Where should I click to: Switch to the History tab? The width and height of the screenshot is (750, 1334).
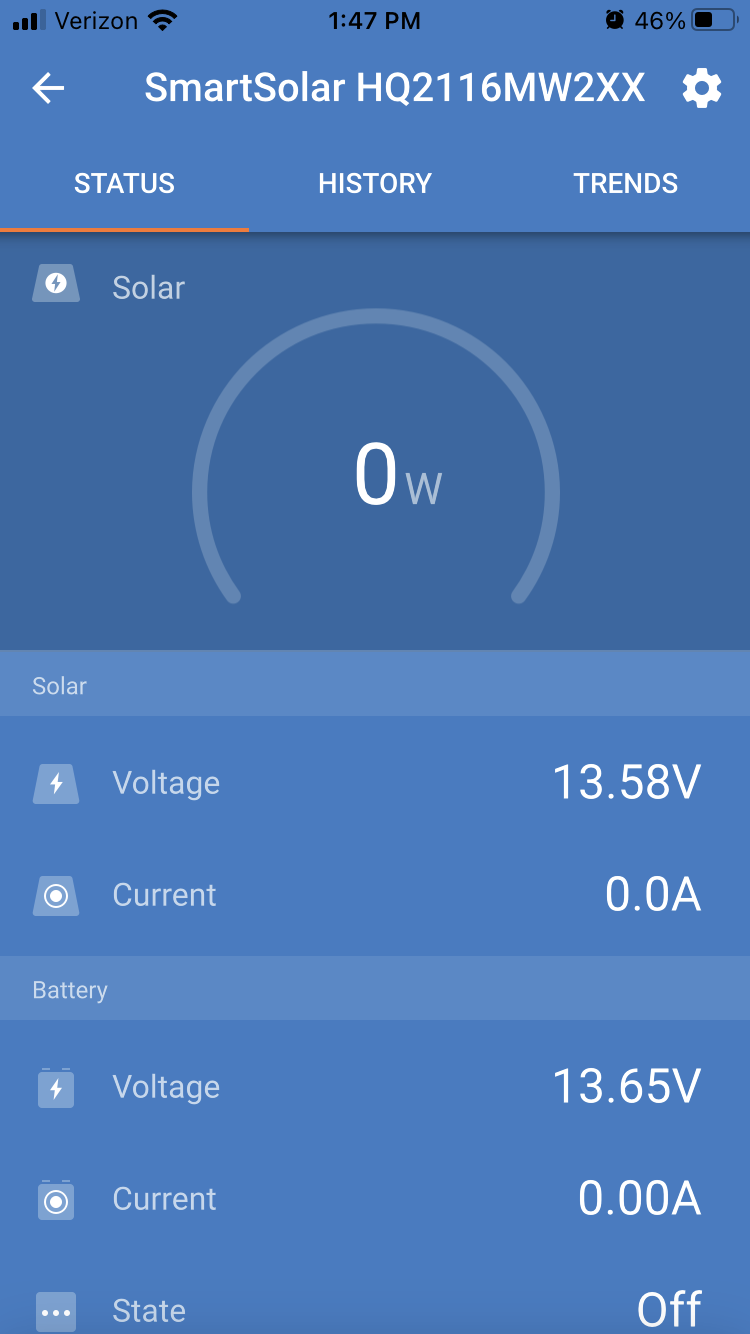pos(375,184)
